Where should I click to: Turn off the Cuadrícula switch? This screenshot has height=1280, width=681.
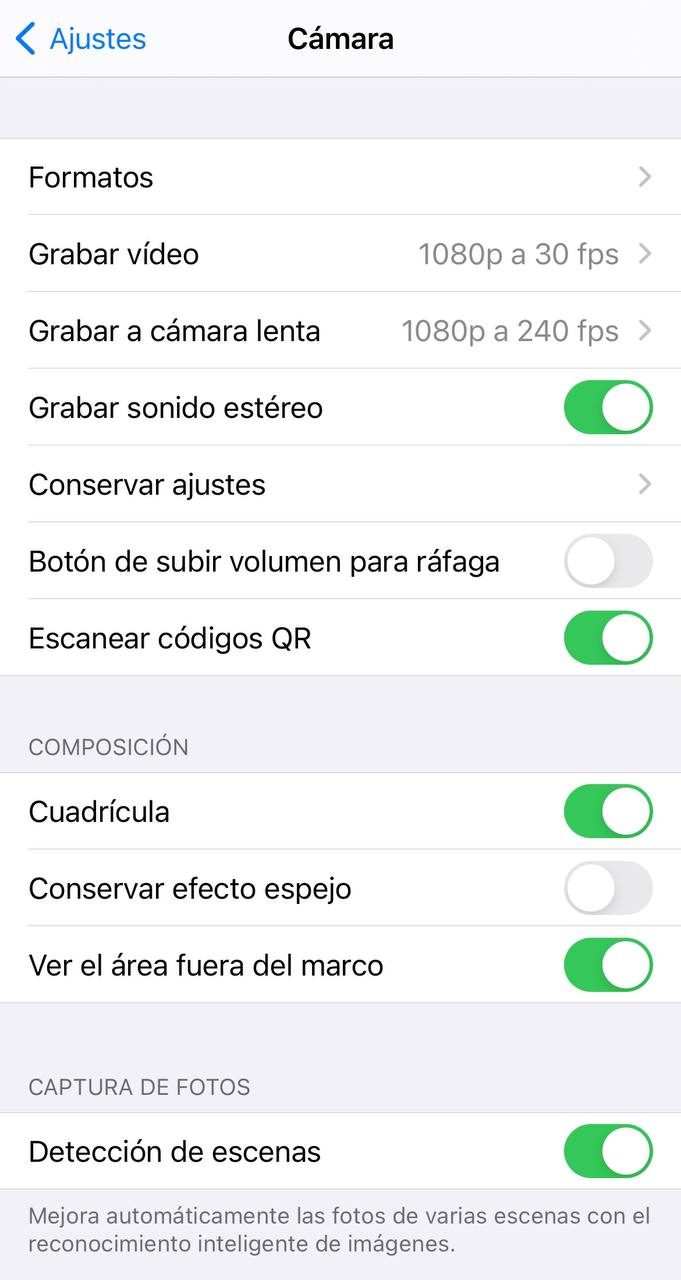608,811
